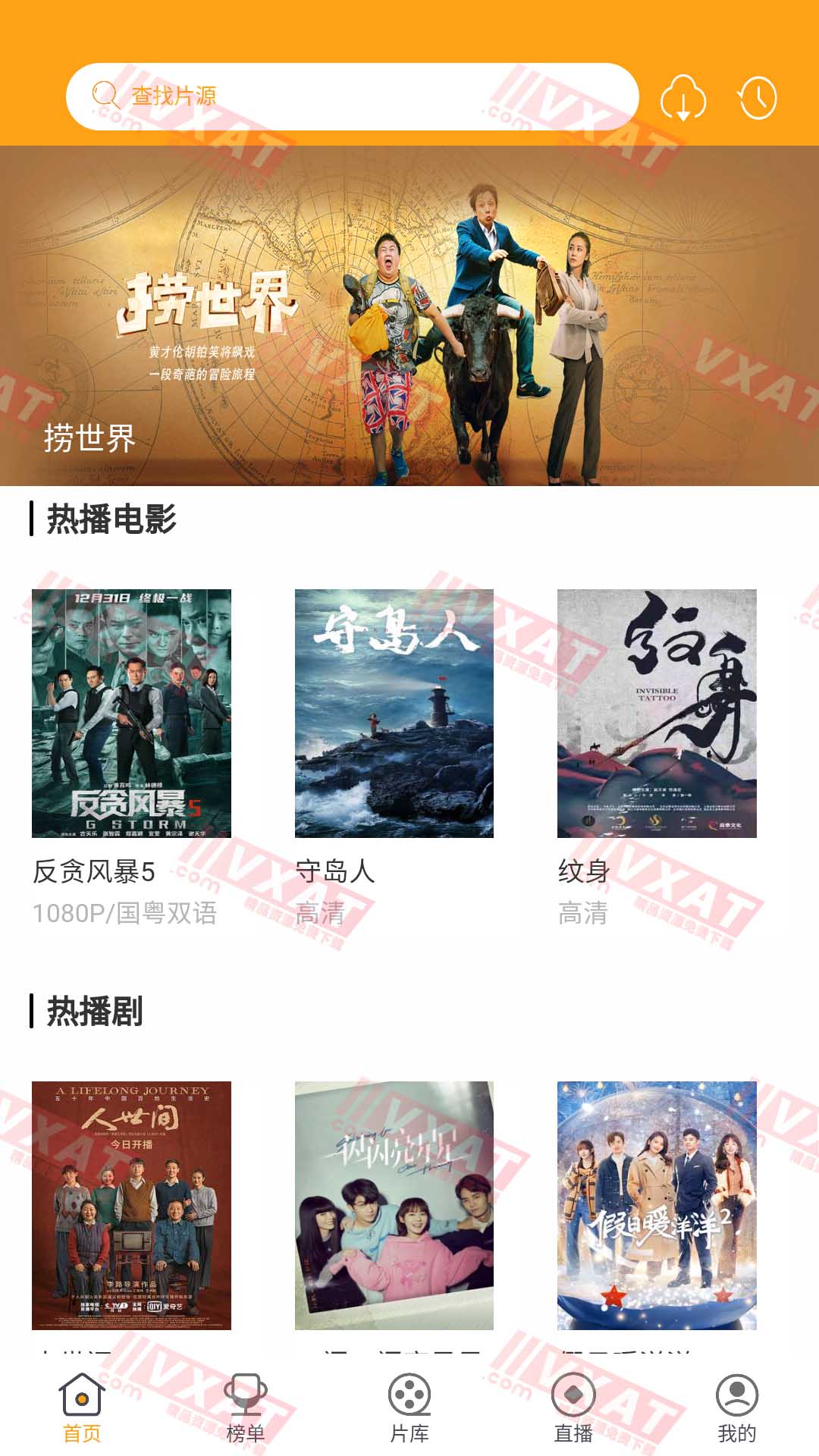Open the drama 假日暖洋洋2 poster
Screen dimensions: 819x1456
click(657, 1205)
